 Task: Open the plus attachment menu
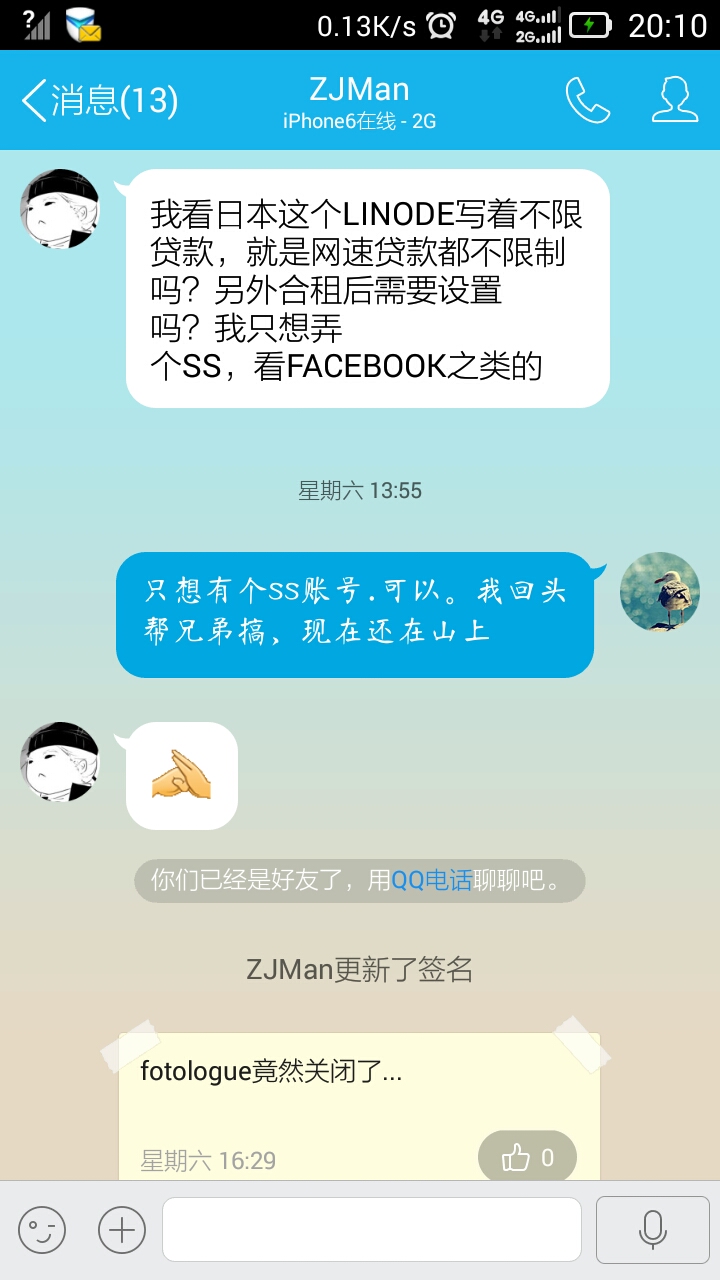(122, 1229)
